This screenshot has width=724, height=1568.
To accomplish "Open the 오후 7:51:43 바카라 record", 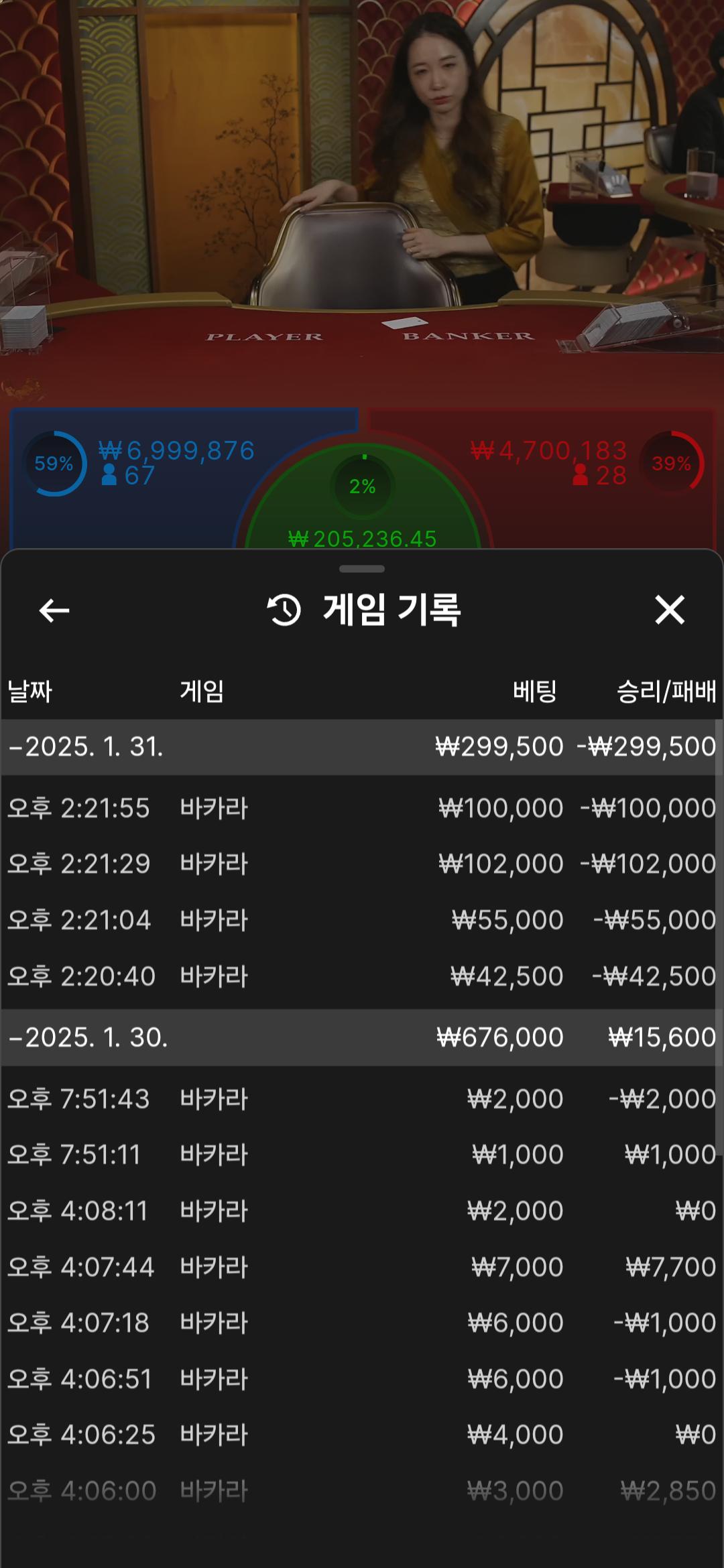I will coord(362,1099).
